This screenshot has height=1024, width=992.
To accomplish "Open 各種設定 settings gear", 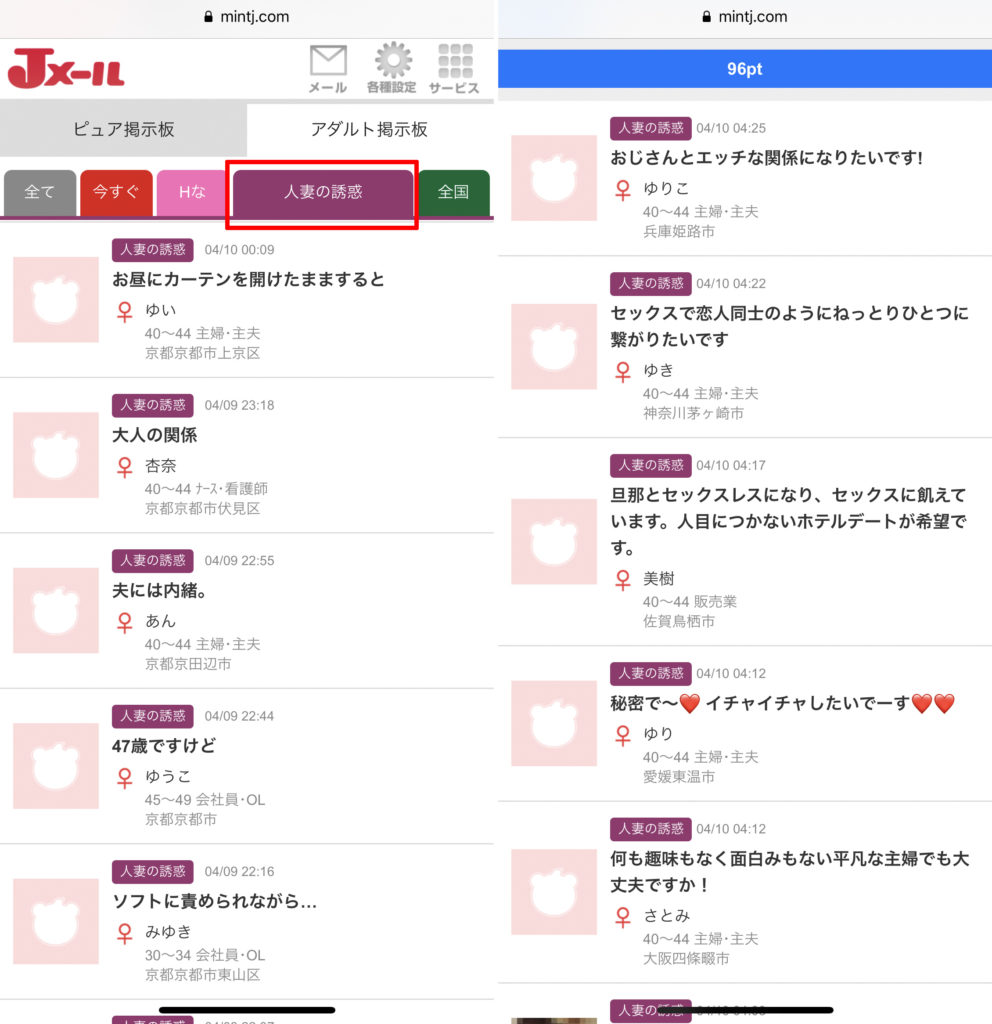I will click(391, 69).
